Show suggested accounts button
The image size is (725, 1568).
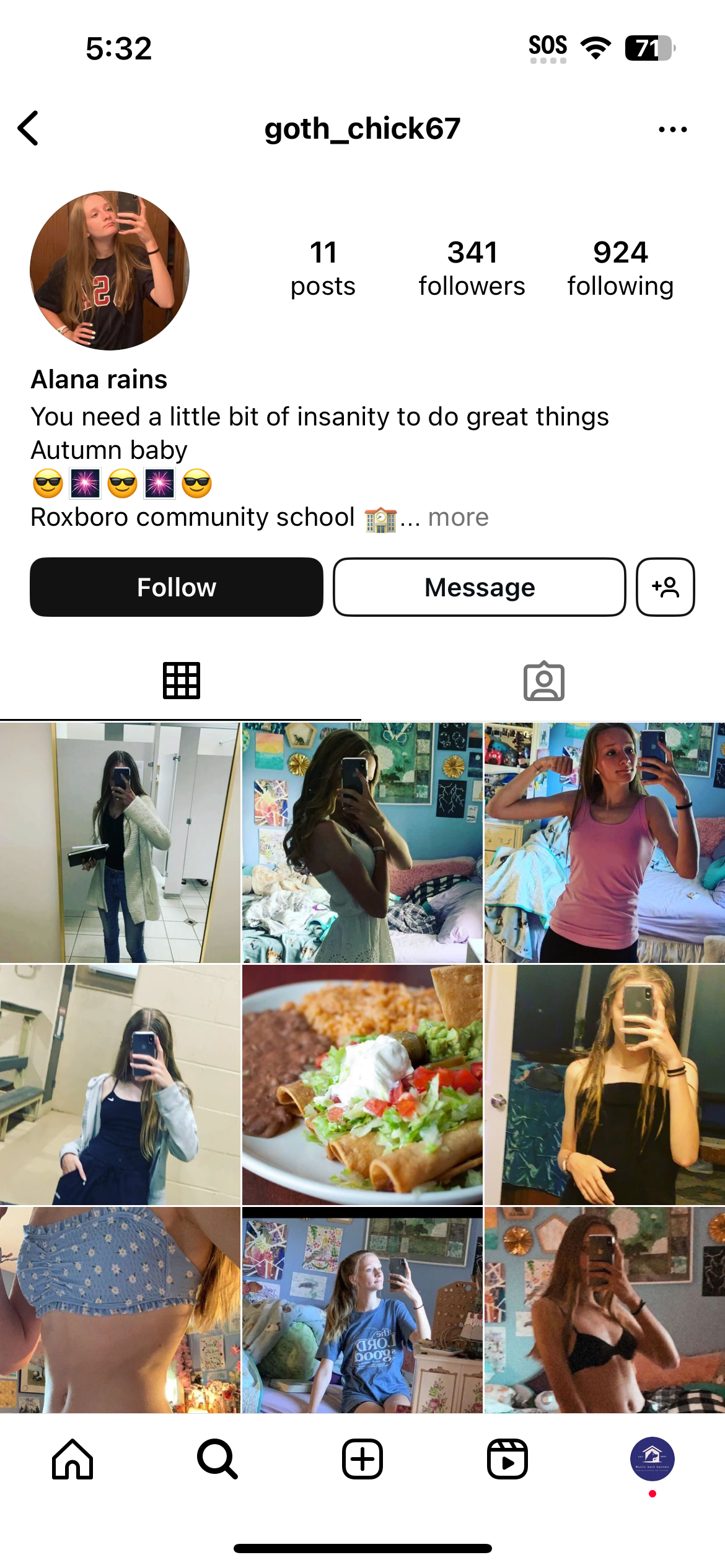point(665,587)
